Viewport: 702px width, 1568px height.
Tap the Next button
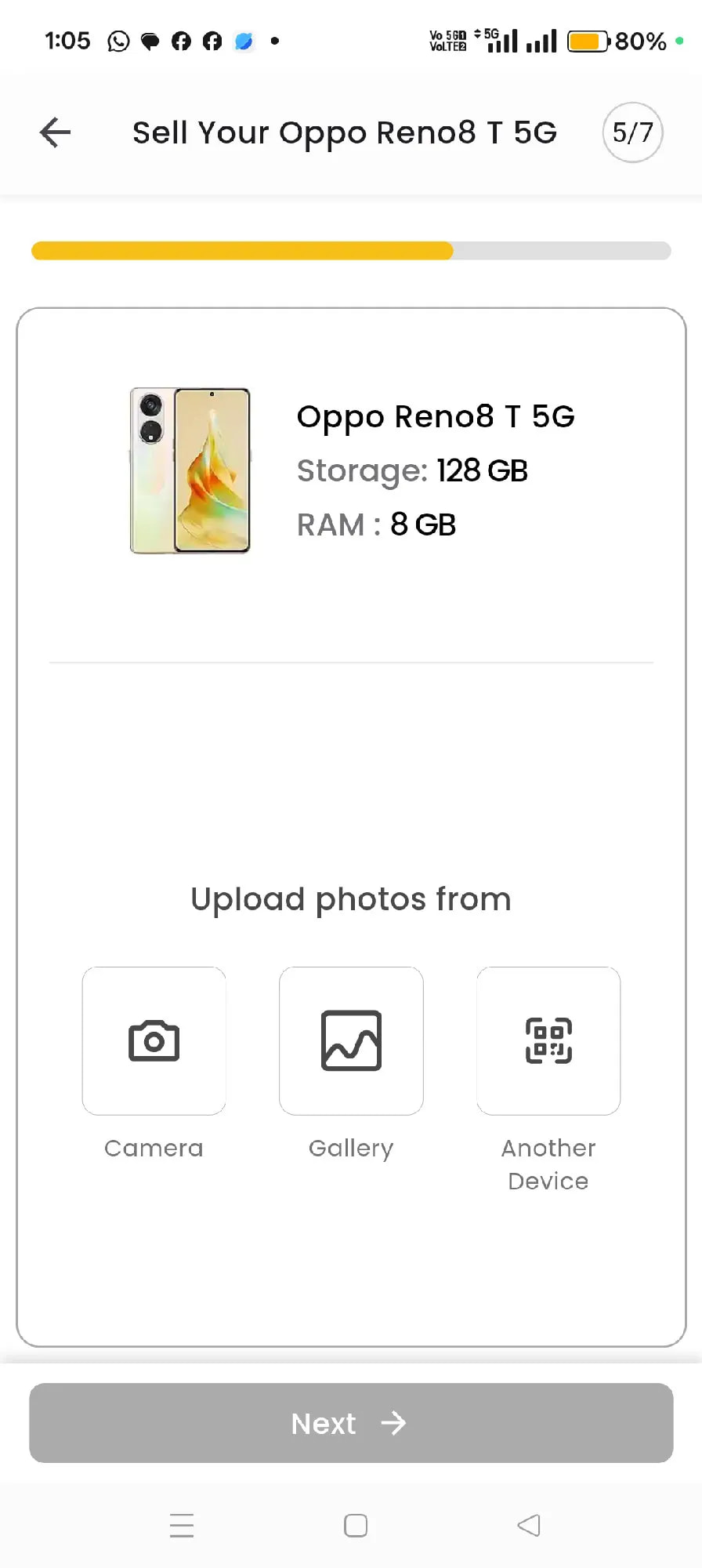click(351, 1423)
